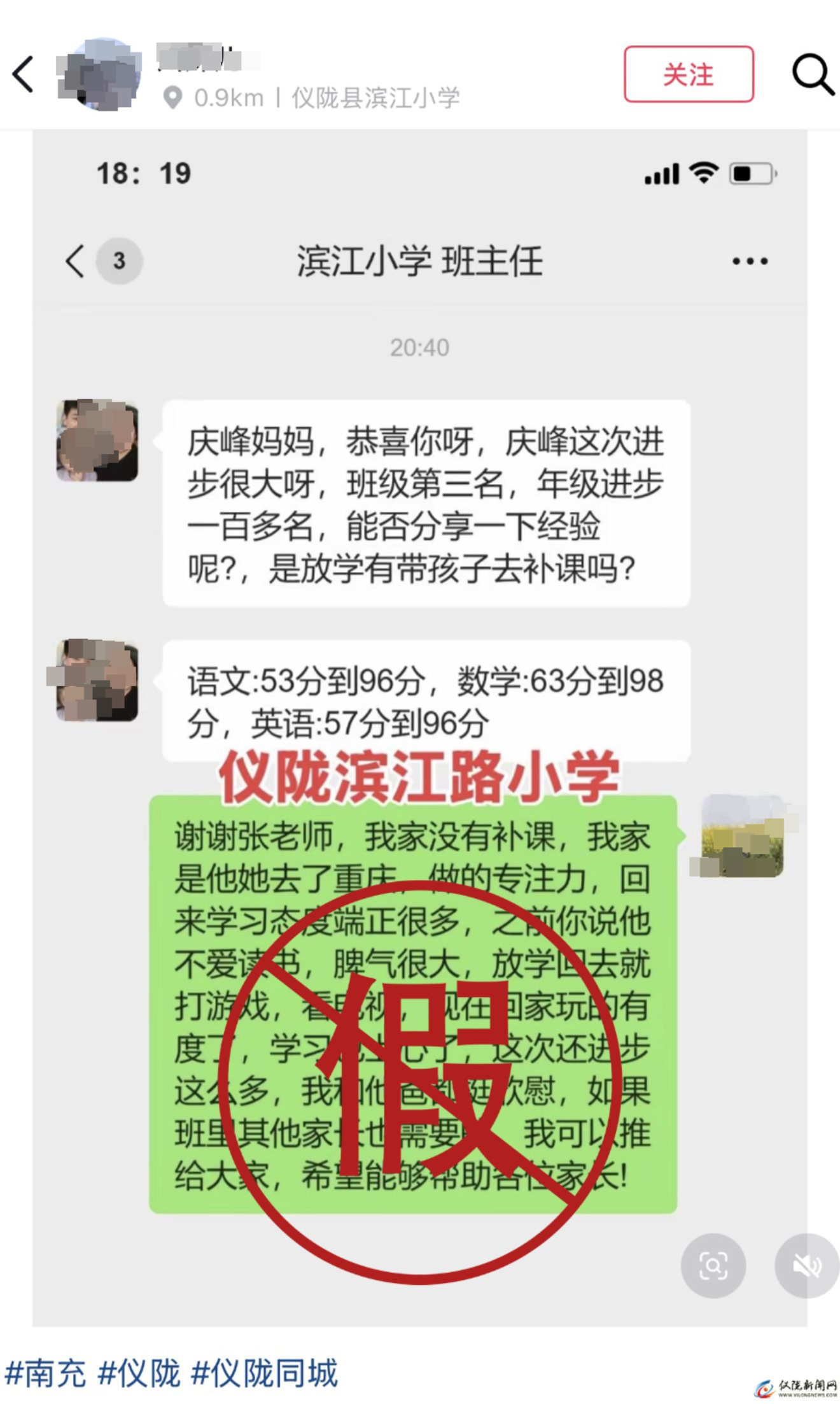Image resolution: width=840 pixels, height=1404 pixels.
Task: Open the poster's blurred profile avatar
Action: [x=101, y=74]
